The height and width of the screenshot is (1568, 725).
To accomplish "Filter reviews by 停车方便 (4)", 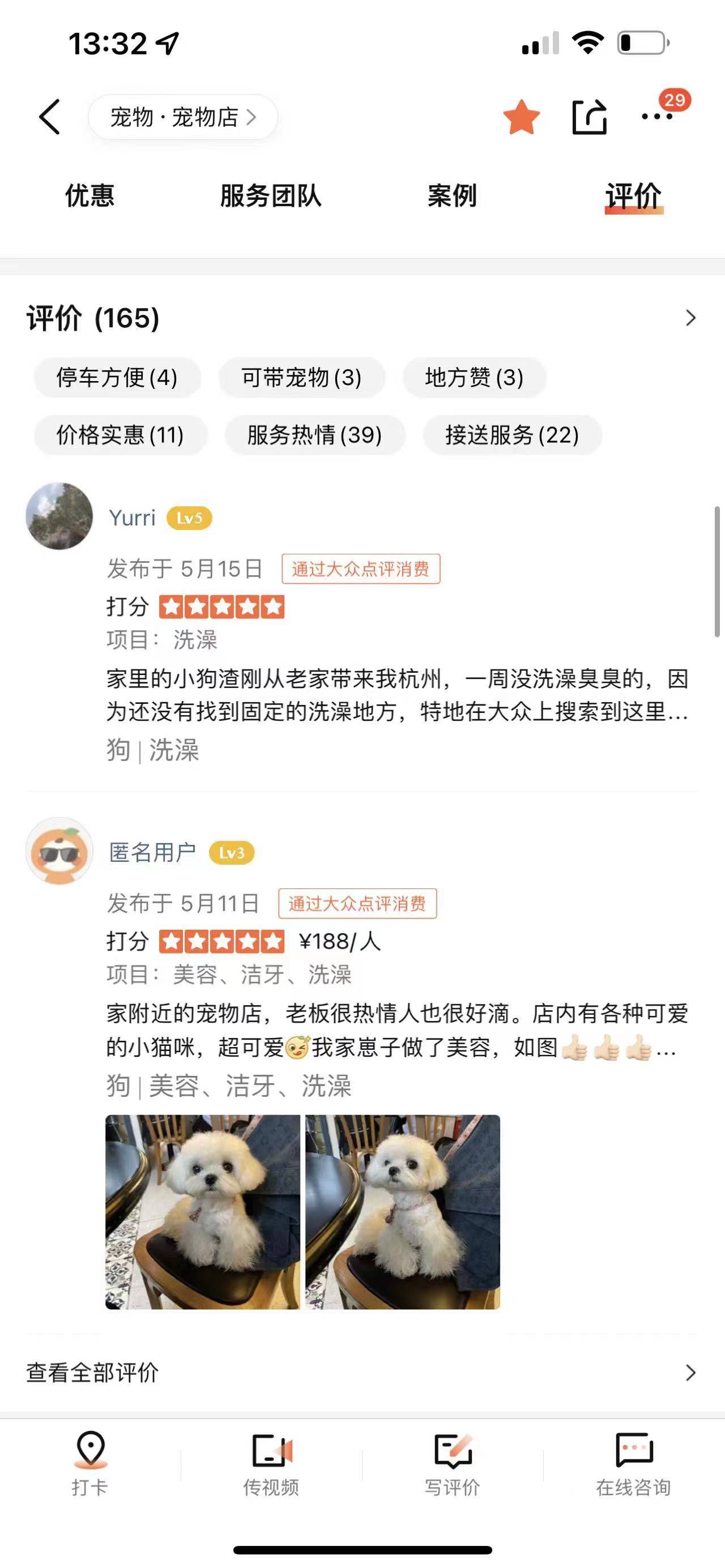I will 117,377.
